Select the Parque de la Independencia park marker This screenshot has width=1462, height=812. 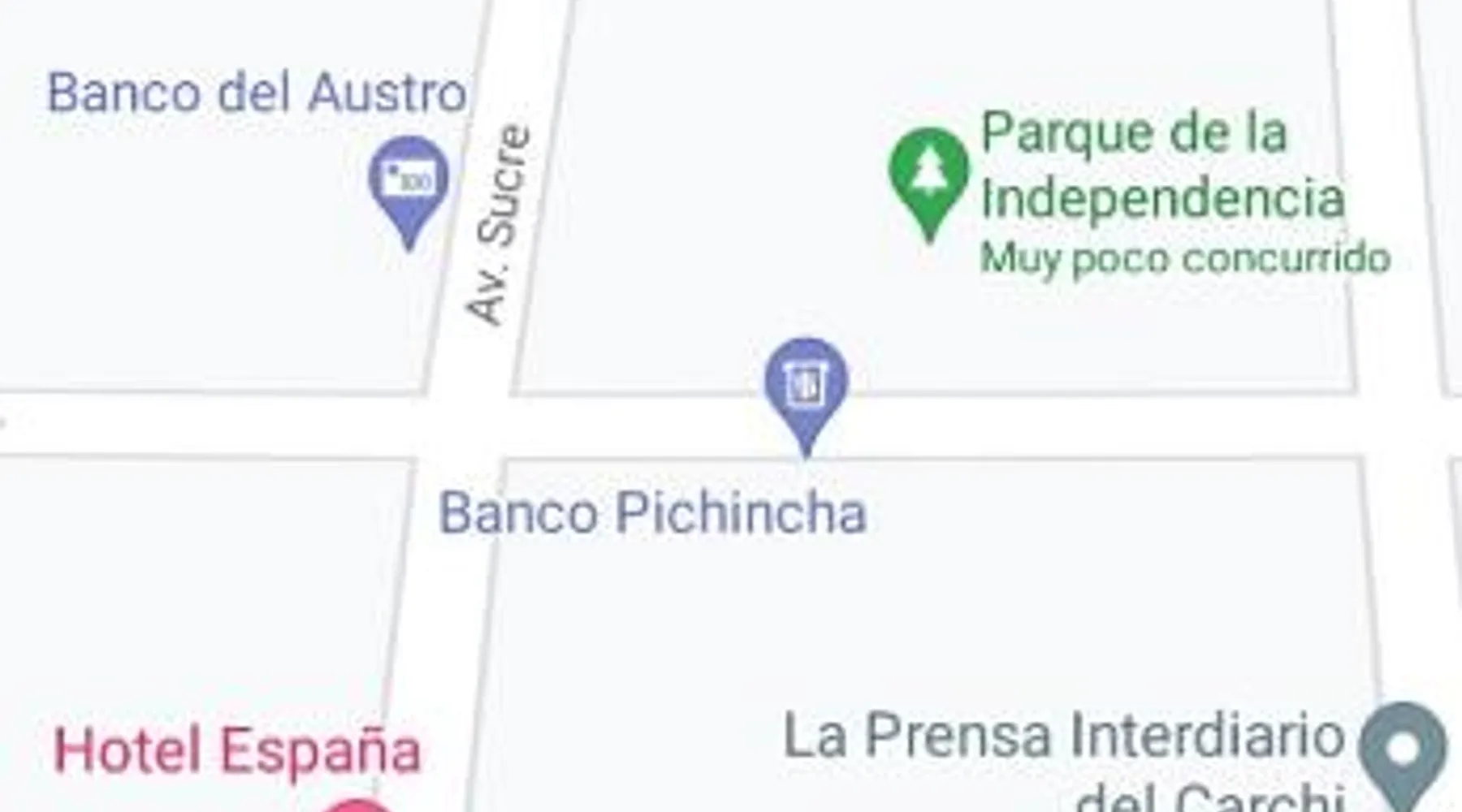pos(928,174)
